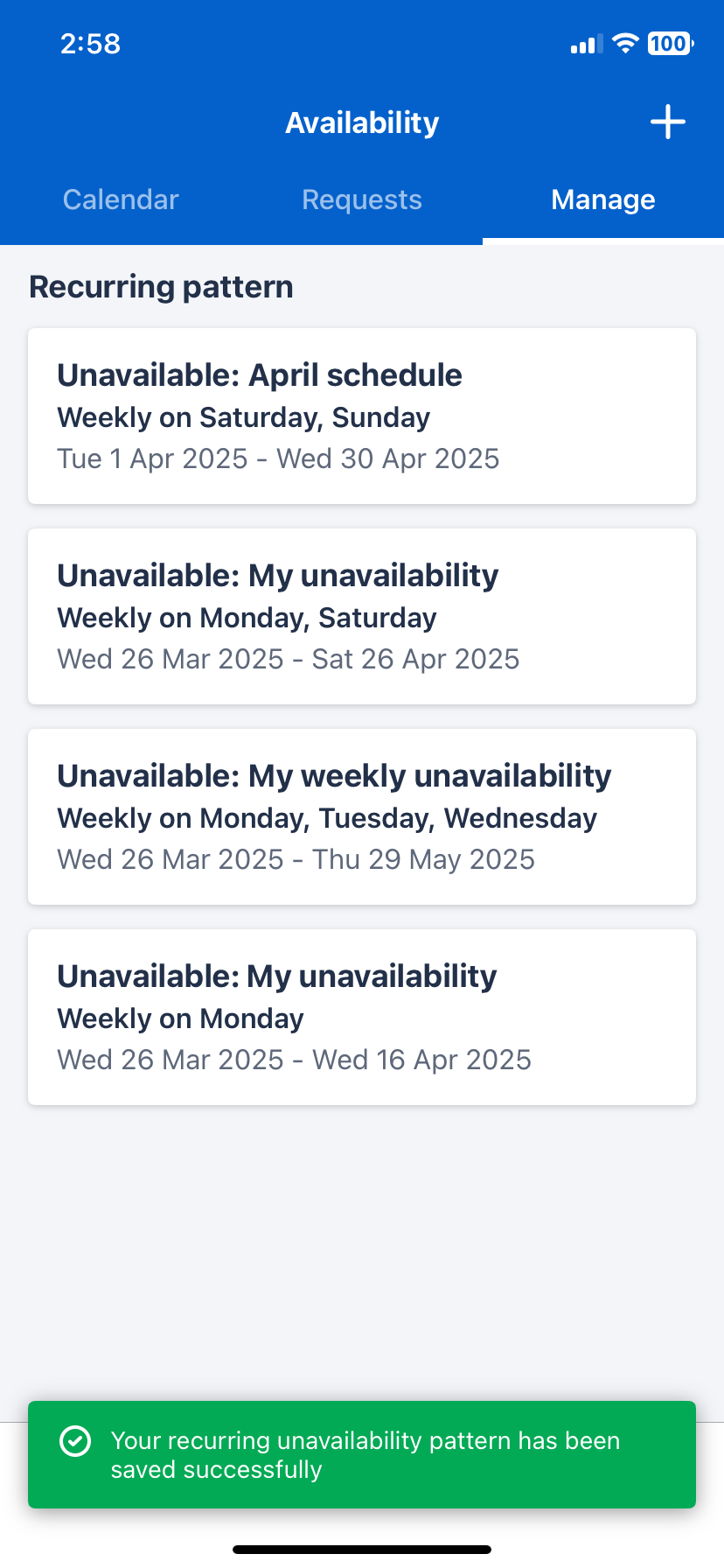This screenshot has width=724, height=1568.
Task: Tap the battery indicator showing 100
Action: [x=667, y=43]
